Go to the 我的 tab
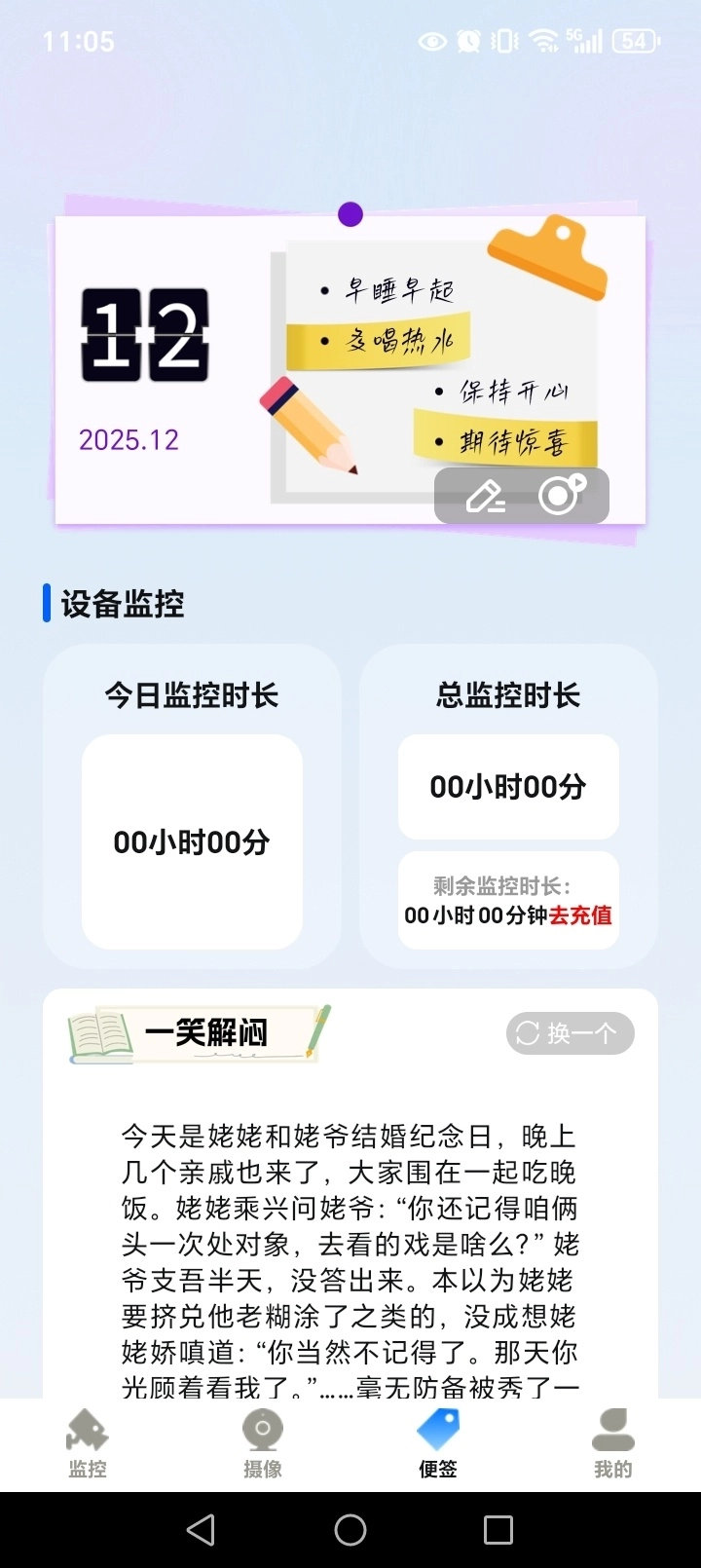This screenshot has height=1568, width=701. click(x=613, y=1444)
